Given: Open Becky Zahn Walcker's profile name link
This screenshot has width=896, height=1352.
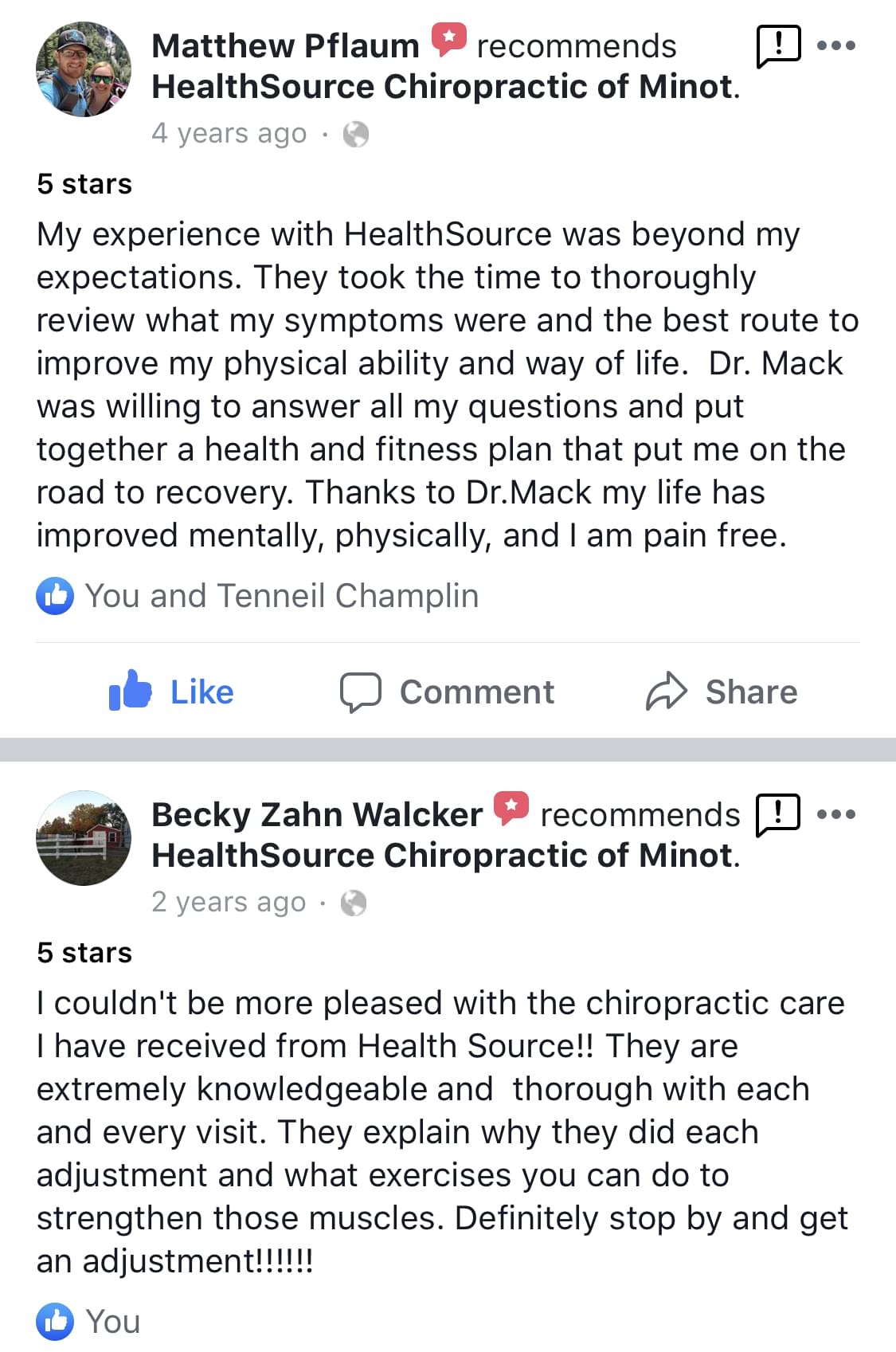Looking at the screenshot, I should click(x=317, y=815).
